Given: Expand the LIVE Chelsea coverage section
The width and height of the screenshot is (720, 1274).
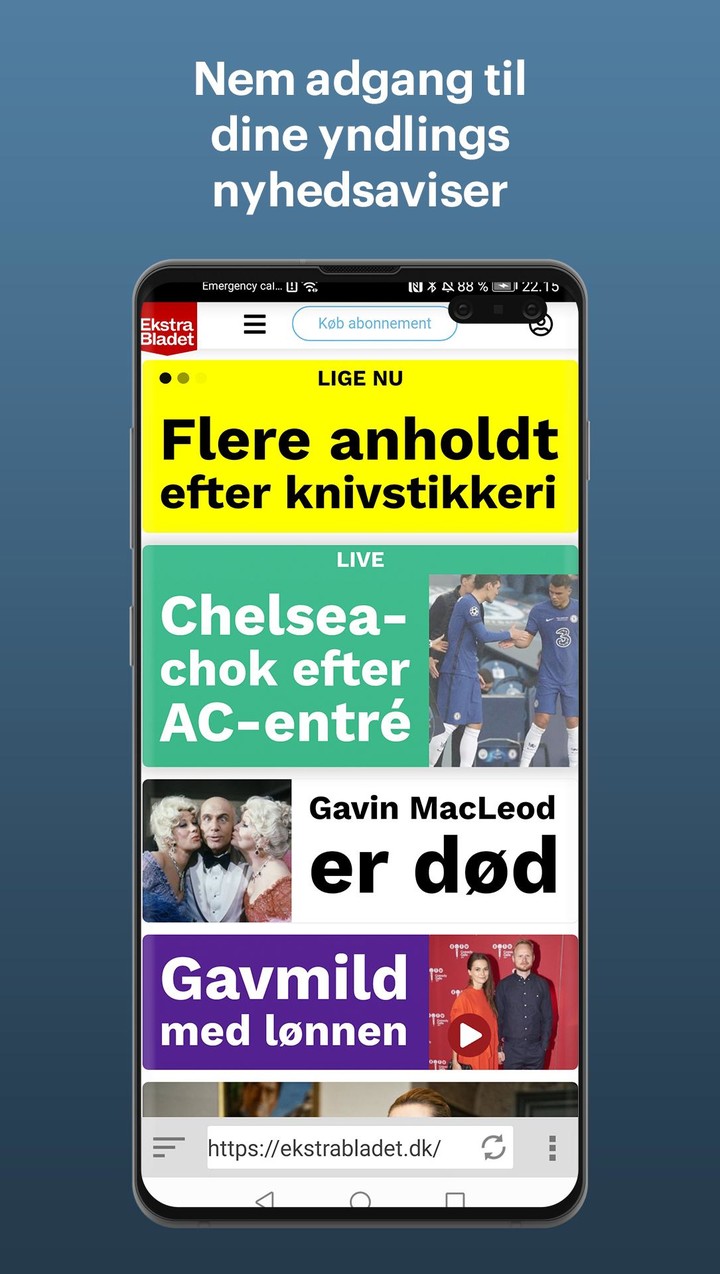Looking at the screenshot, I should [360, 655].
